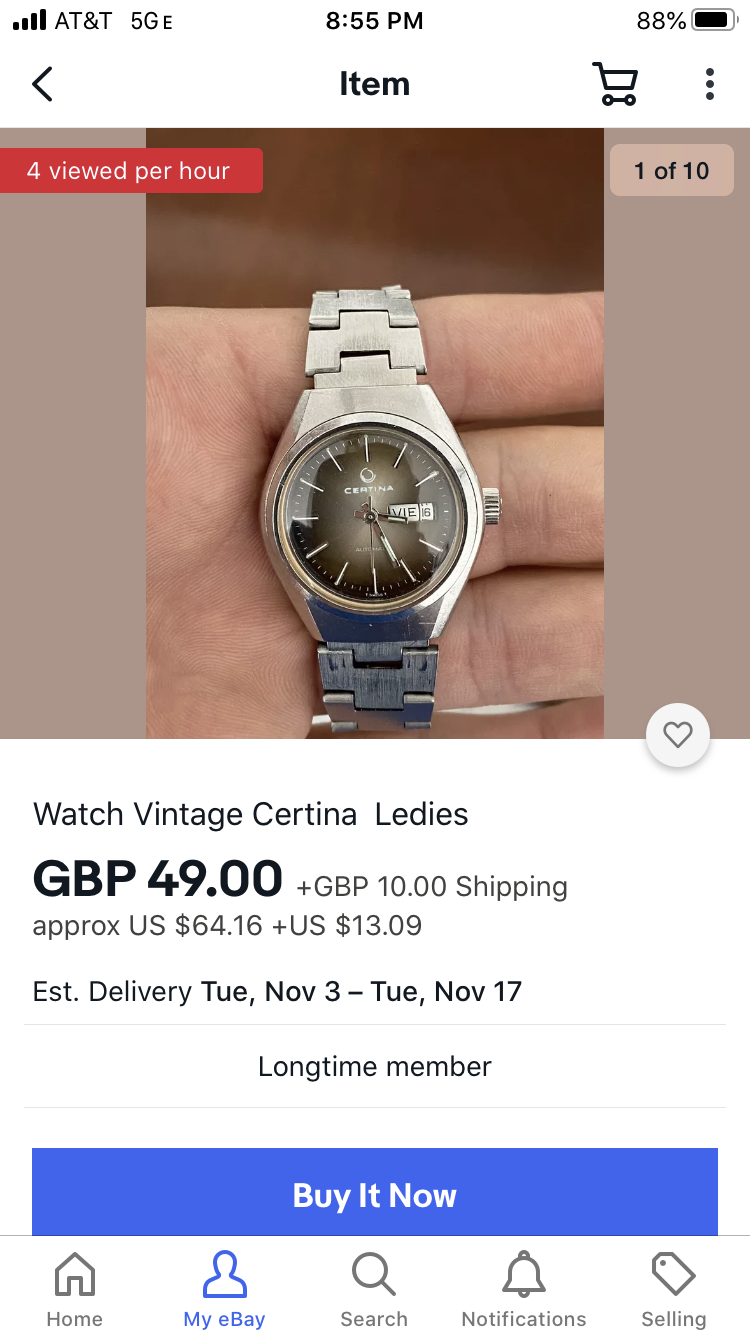The height and width of the screenshot is (1334, 750).
Task: Open the shopping cart
Action: [614, 84]
